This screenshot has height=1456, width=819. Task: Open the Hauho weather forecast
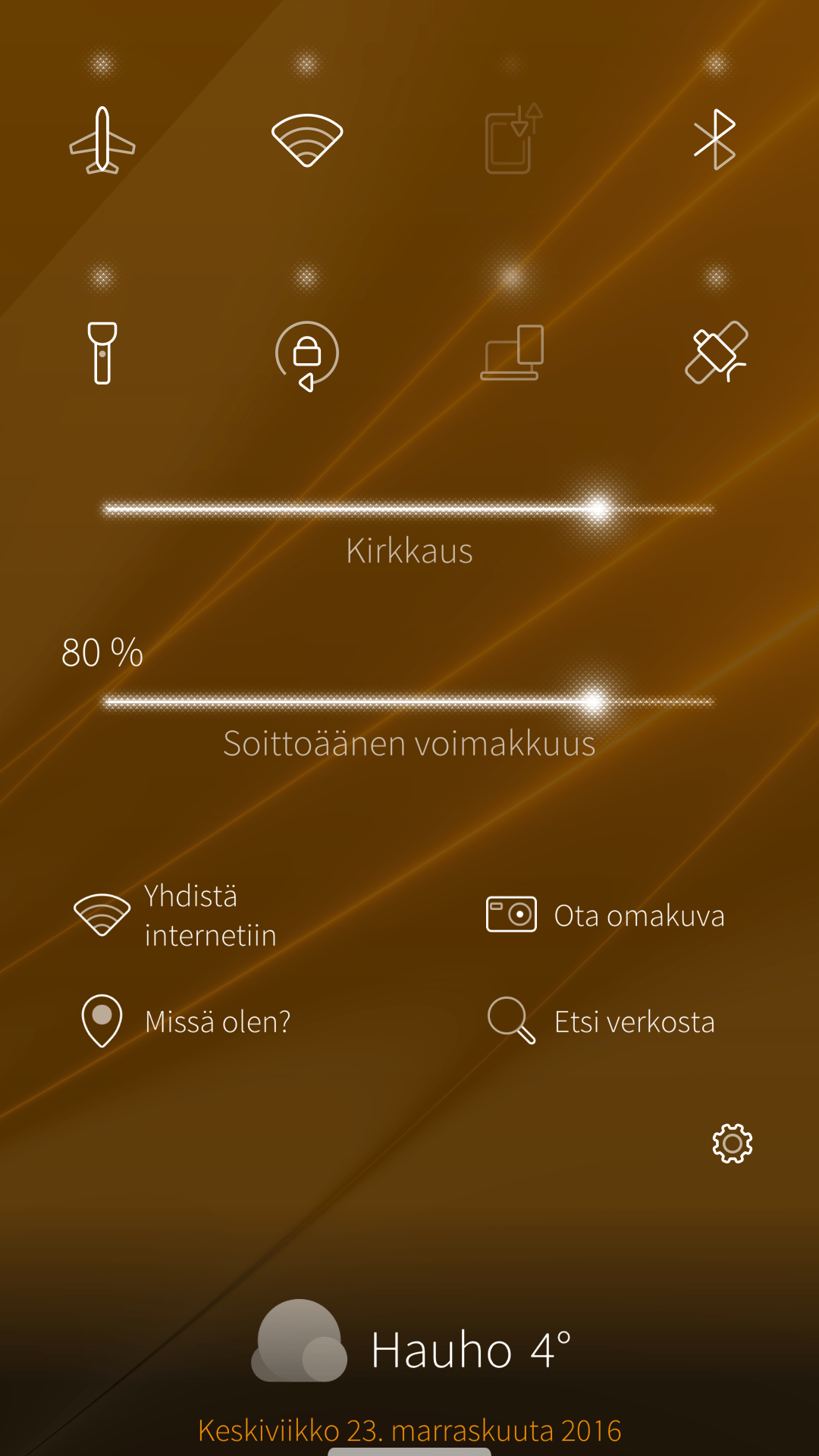click(x=409, y=1350)
